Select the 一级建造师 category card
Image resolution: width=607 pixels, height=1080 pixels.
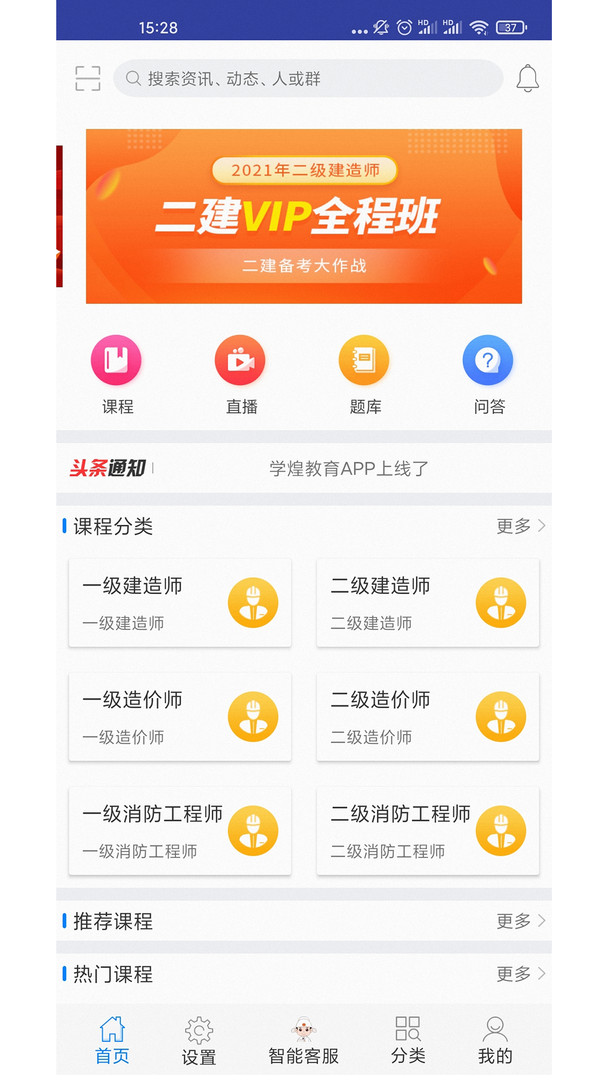[x=180, y=603]
